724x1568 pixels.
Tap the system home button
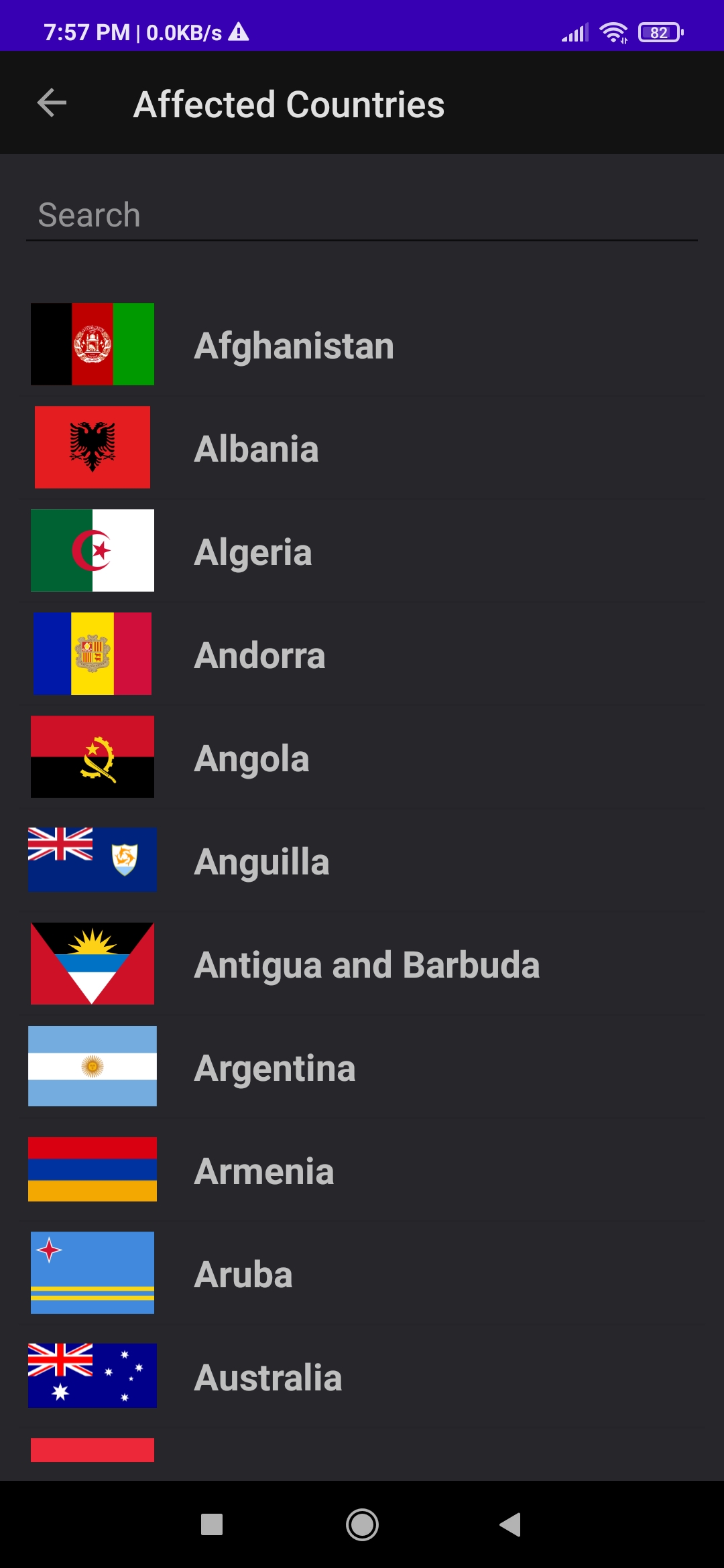[362, 1525]
